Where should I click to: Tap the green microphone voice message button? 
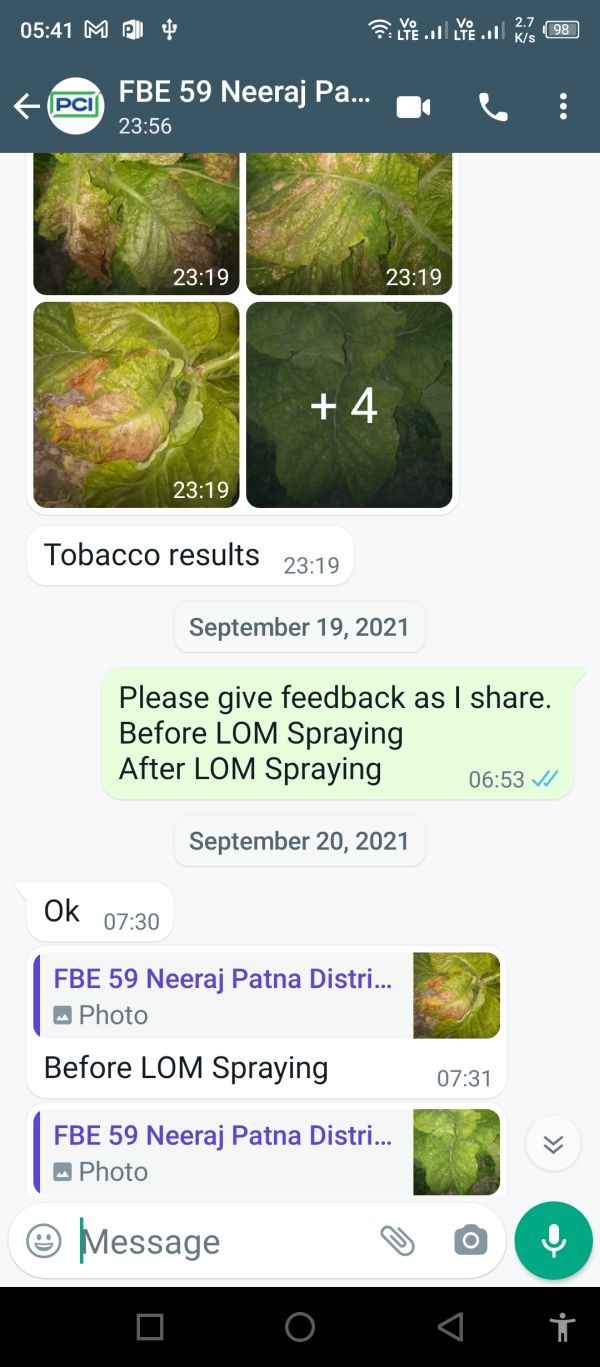[x=553, y=1241]
